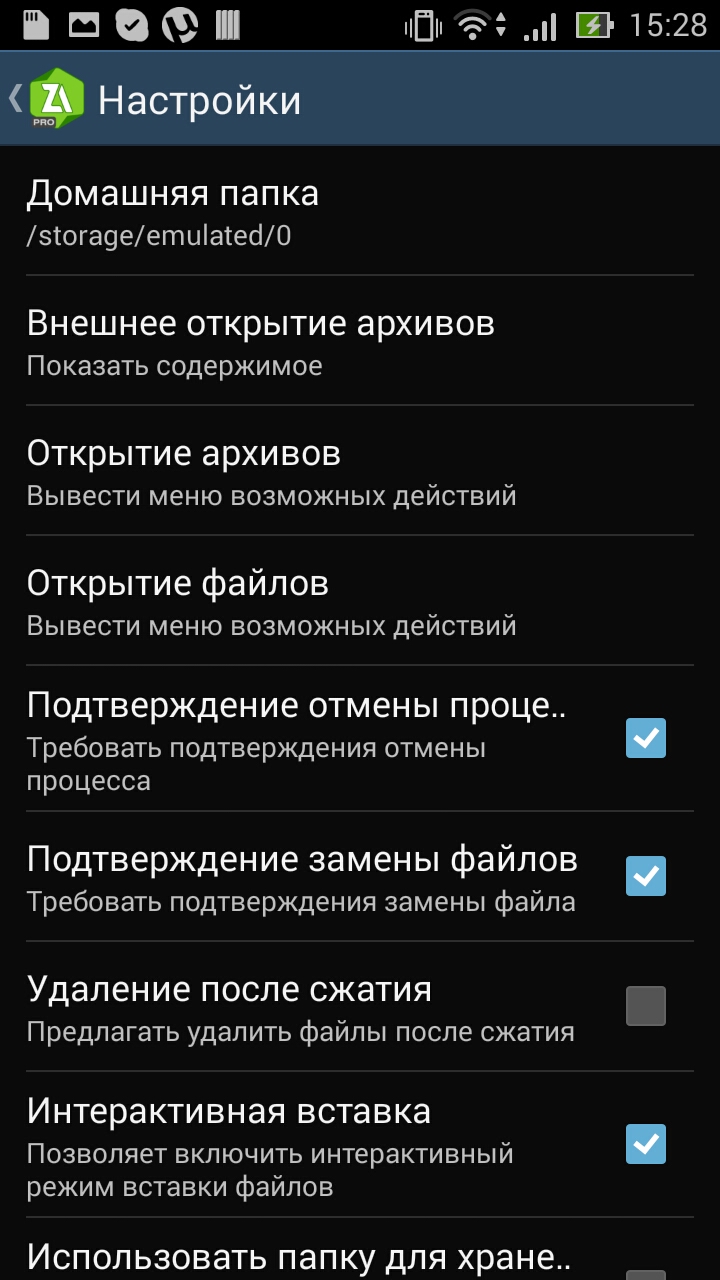Open the Открытие архивов setting
This screenshot has height=1280, width=720.
click(x=360, y=471)
